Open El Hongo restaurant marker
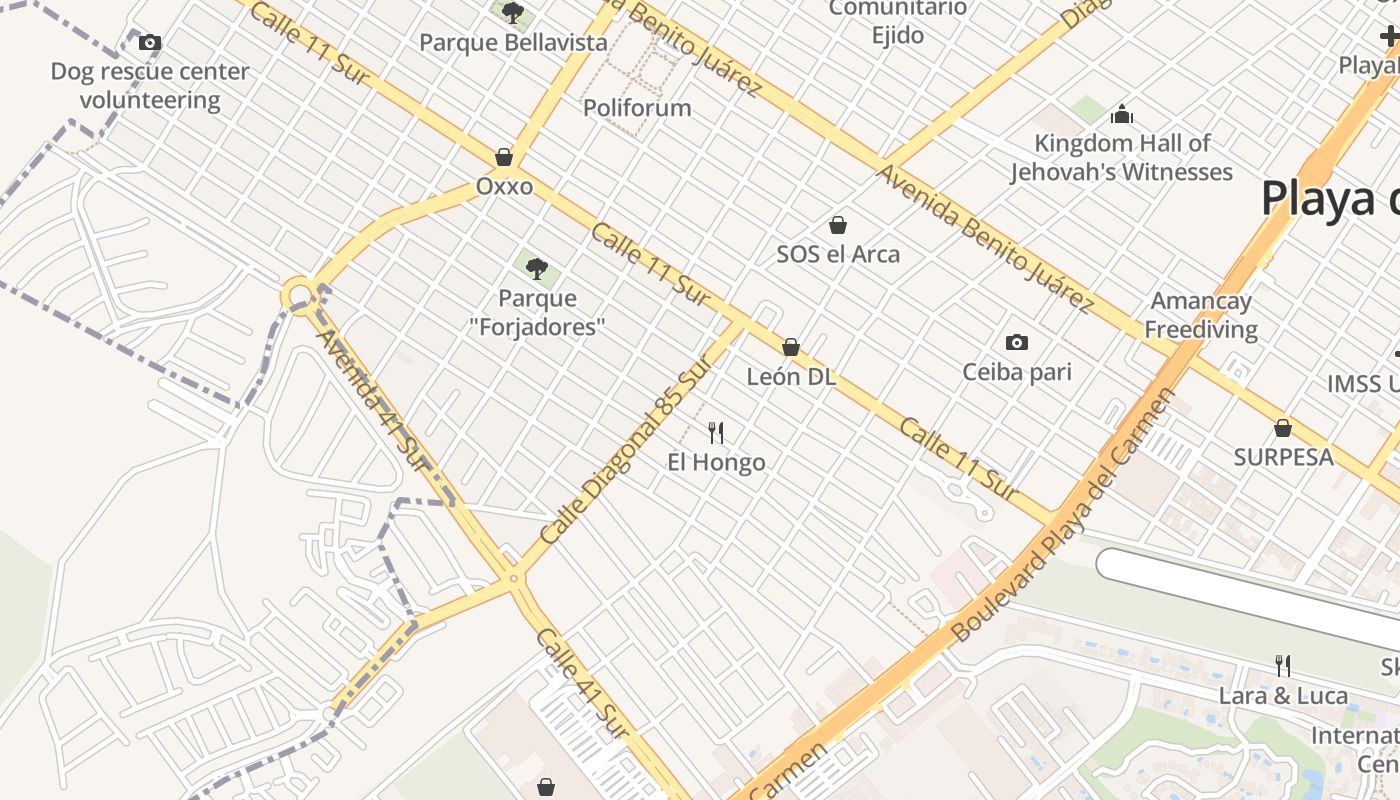Viewport: 1400px width, 800px height. pos(716,433)
